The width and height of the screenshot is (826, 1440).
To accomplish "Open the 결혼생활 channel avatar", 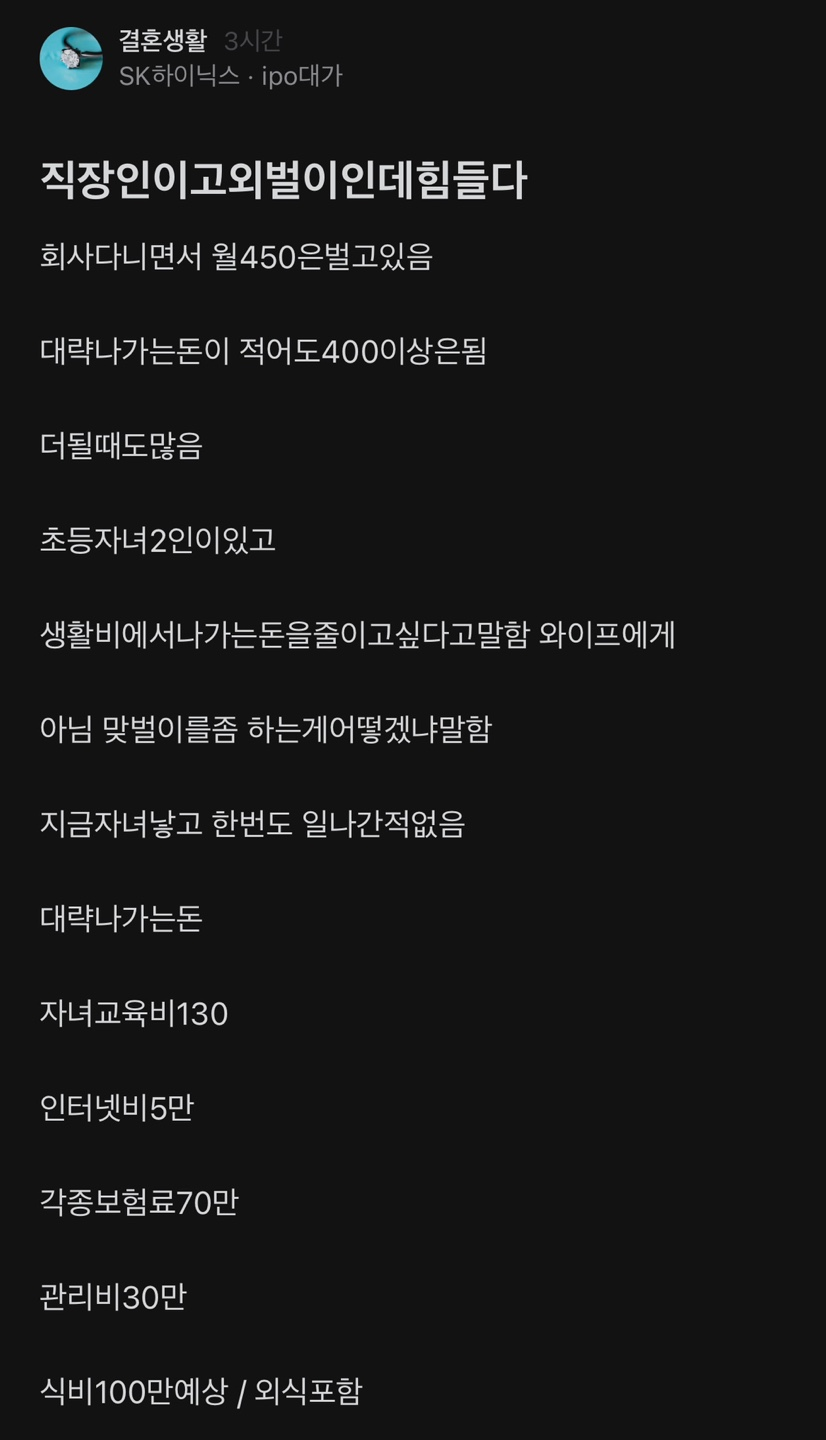I will coord(71,59).
